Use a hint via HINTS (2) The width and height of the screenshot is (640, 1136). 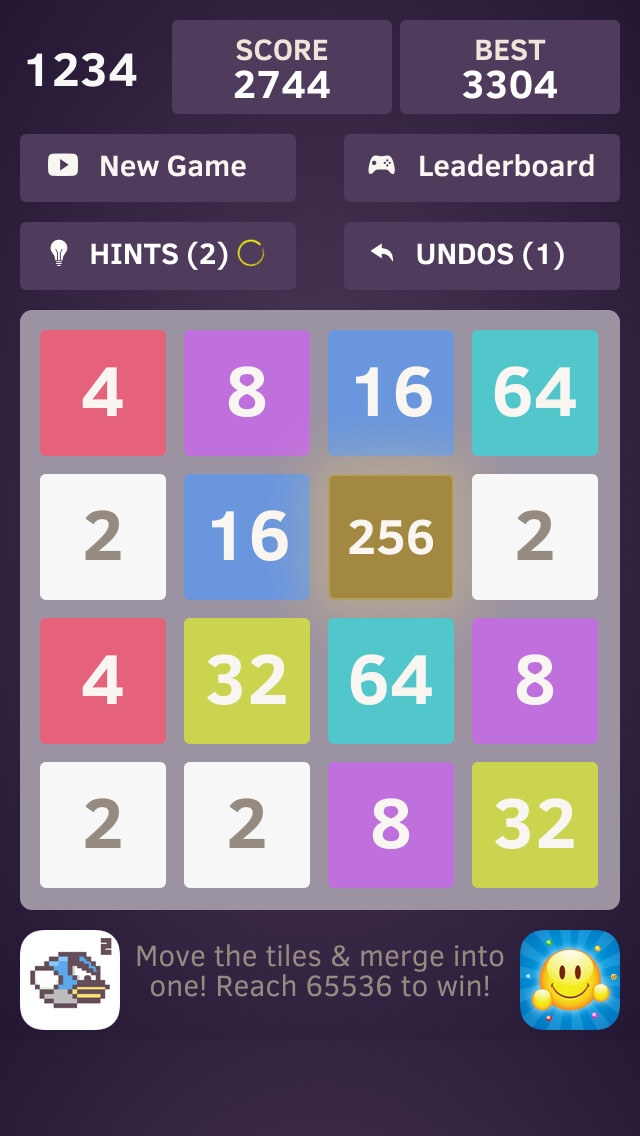[158, 255]
